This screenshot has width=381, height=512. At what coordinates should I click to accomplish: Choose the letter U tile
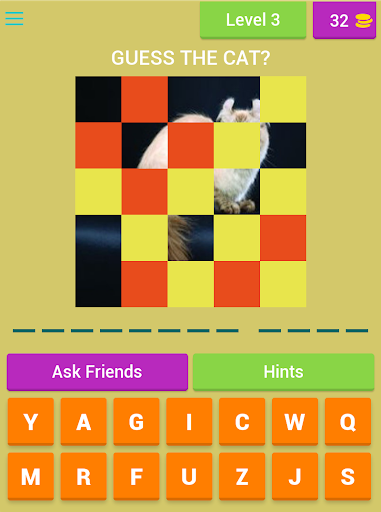point(189,476)
